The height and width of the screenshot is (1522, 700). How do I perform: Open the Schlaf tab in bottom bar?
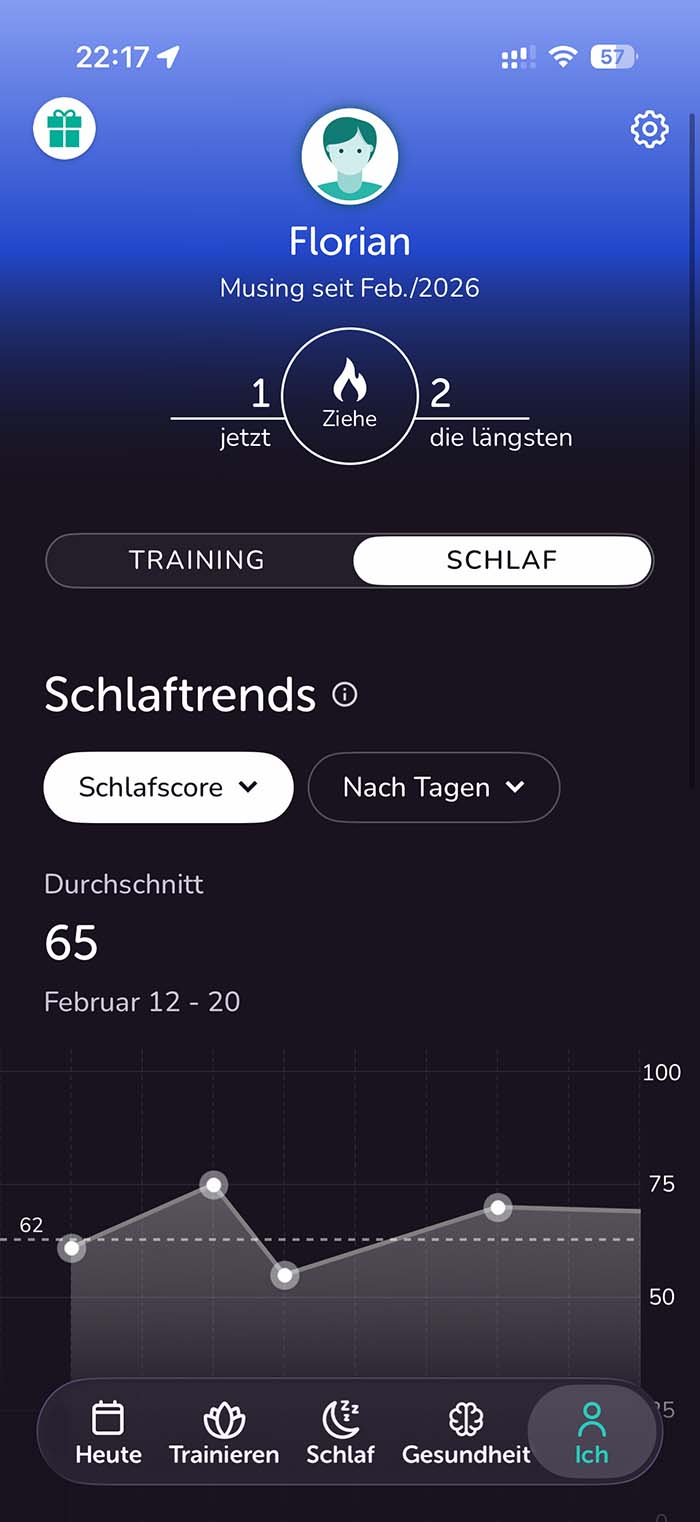[x=340, y=1432]
